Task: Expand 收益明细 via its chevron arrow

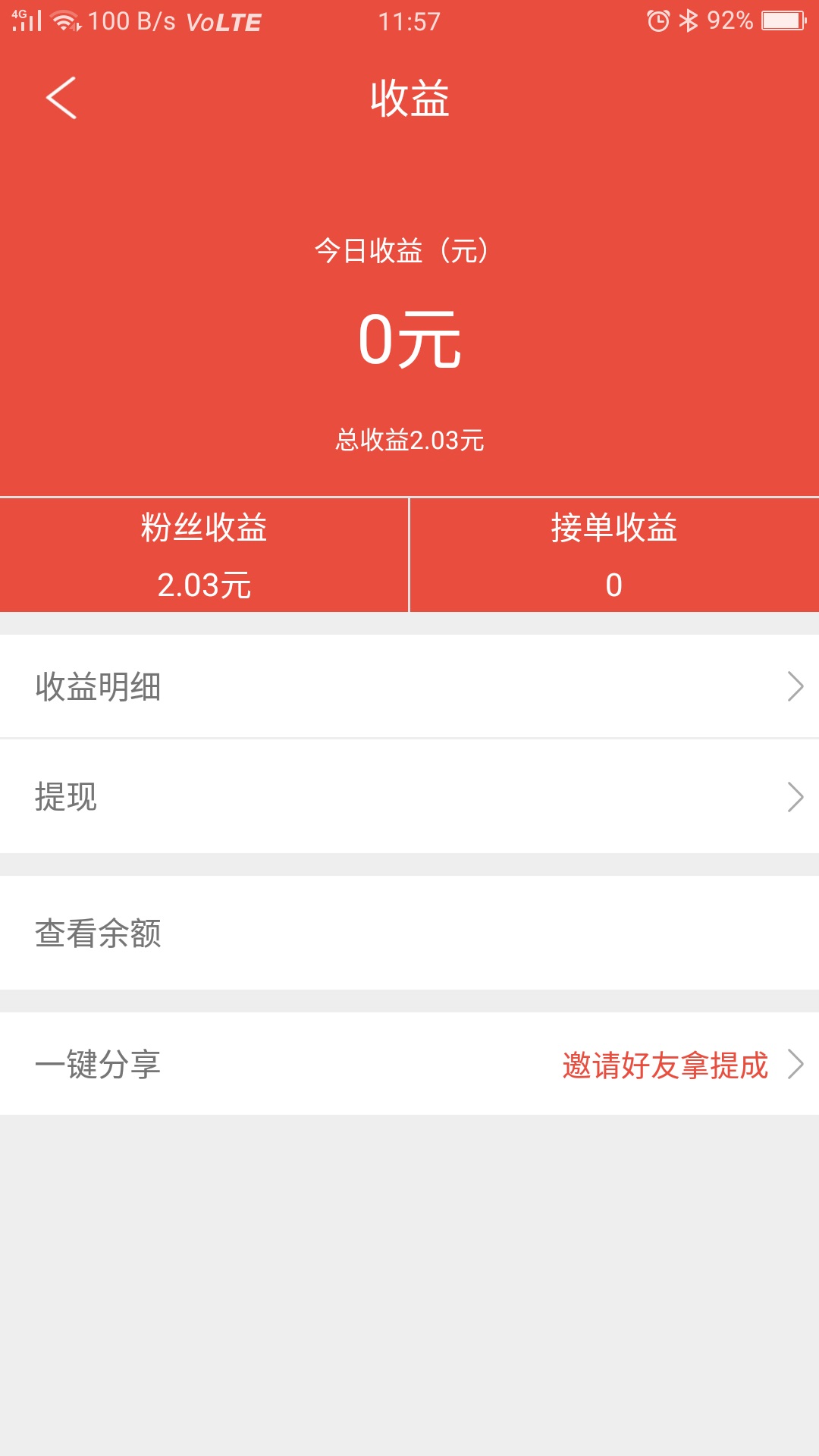Action: pos(795,686)
